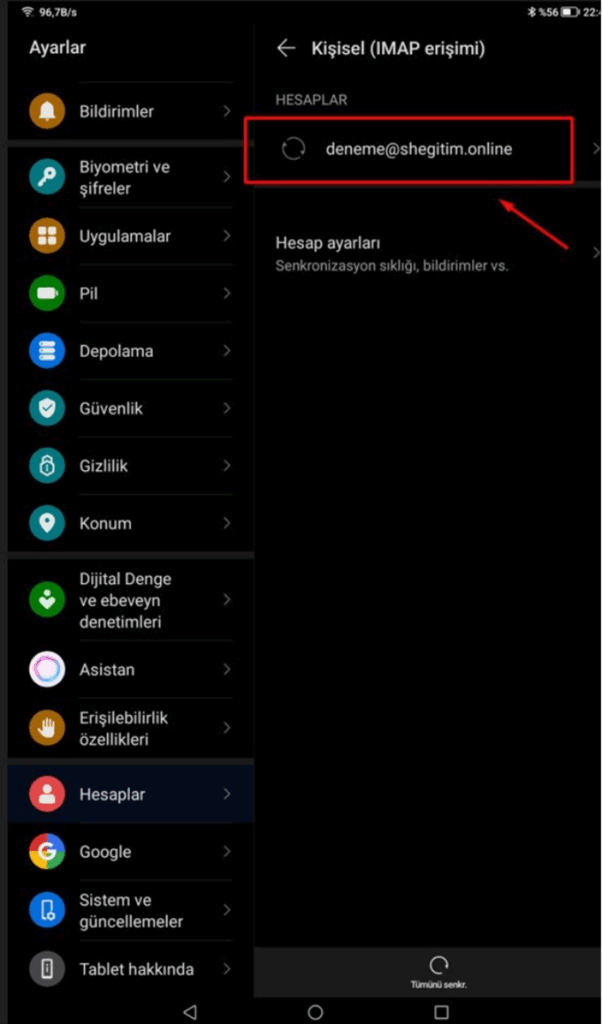
Task: Open Uygulamalar settings
Action: point(131,236)
